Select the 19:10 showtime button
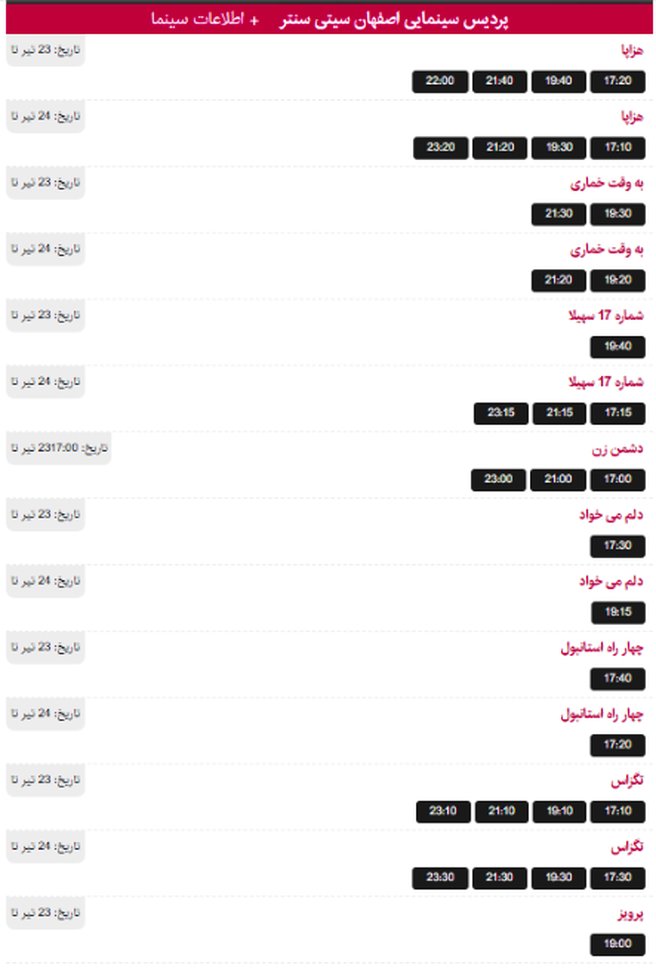The width and height of the screenshot is (656, 971). pyautogui.click(x=559, y=810)
